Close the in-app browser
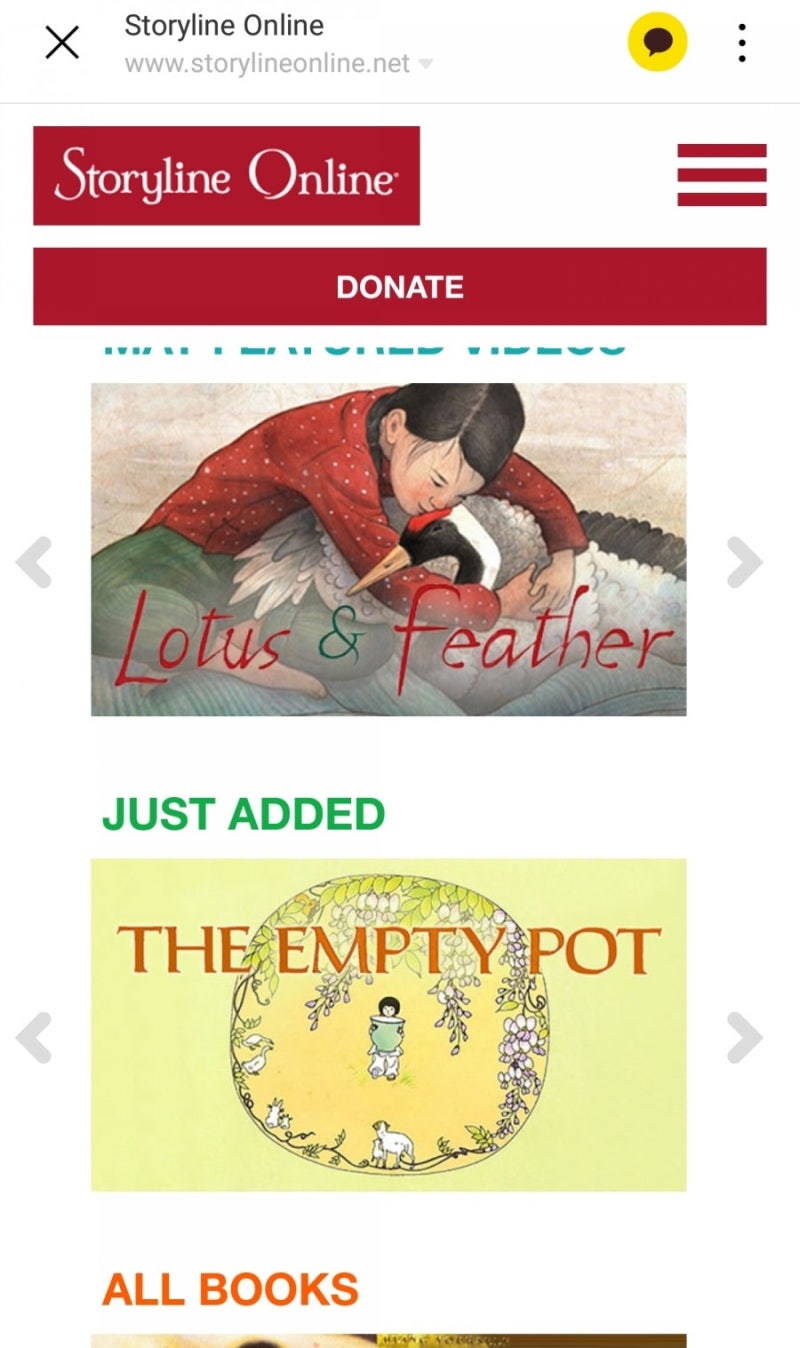Screen dimensions: 800x1348 coord(62,43)
